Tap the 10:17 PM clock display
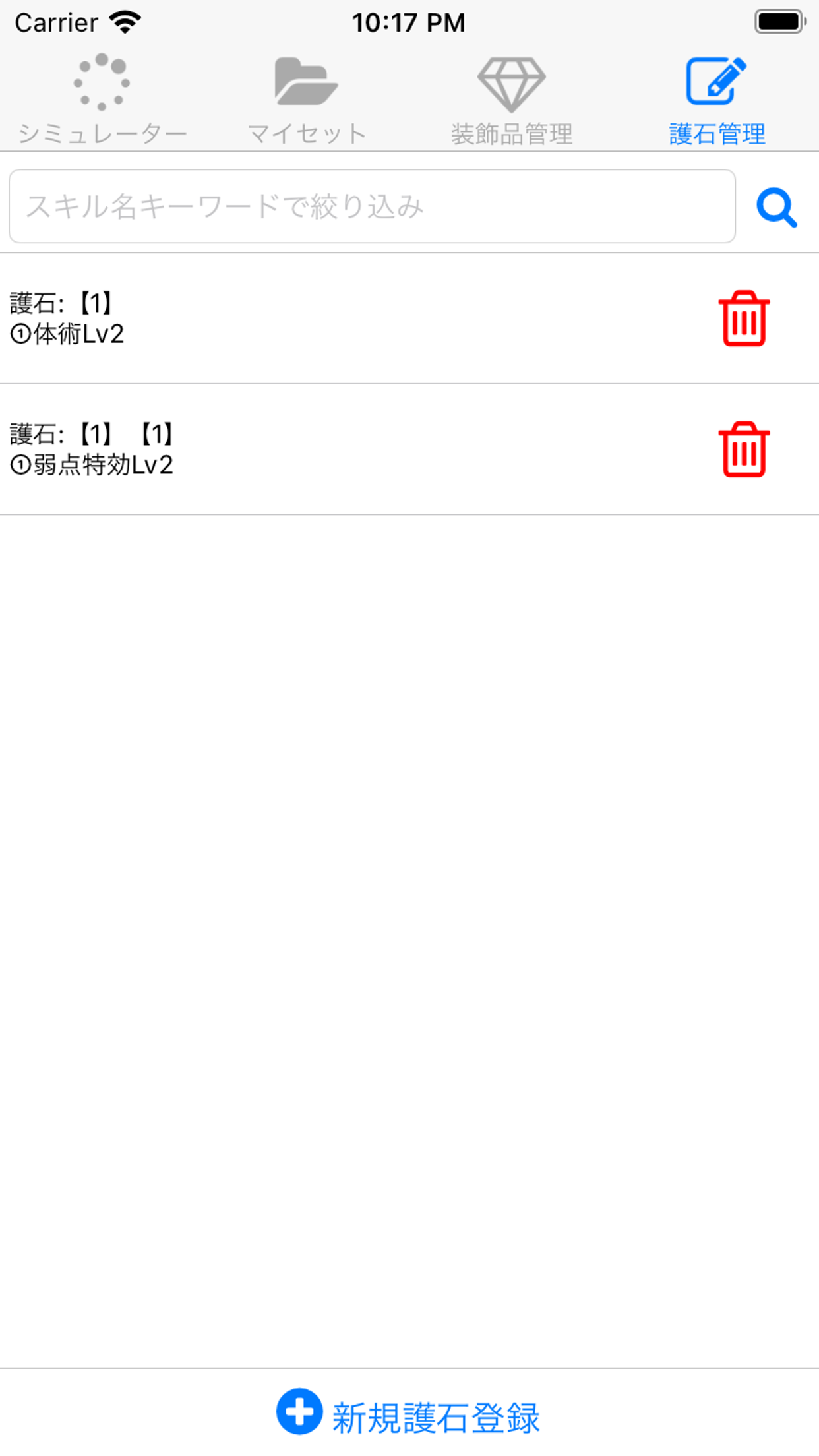 409,22
